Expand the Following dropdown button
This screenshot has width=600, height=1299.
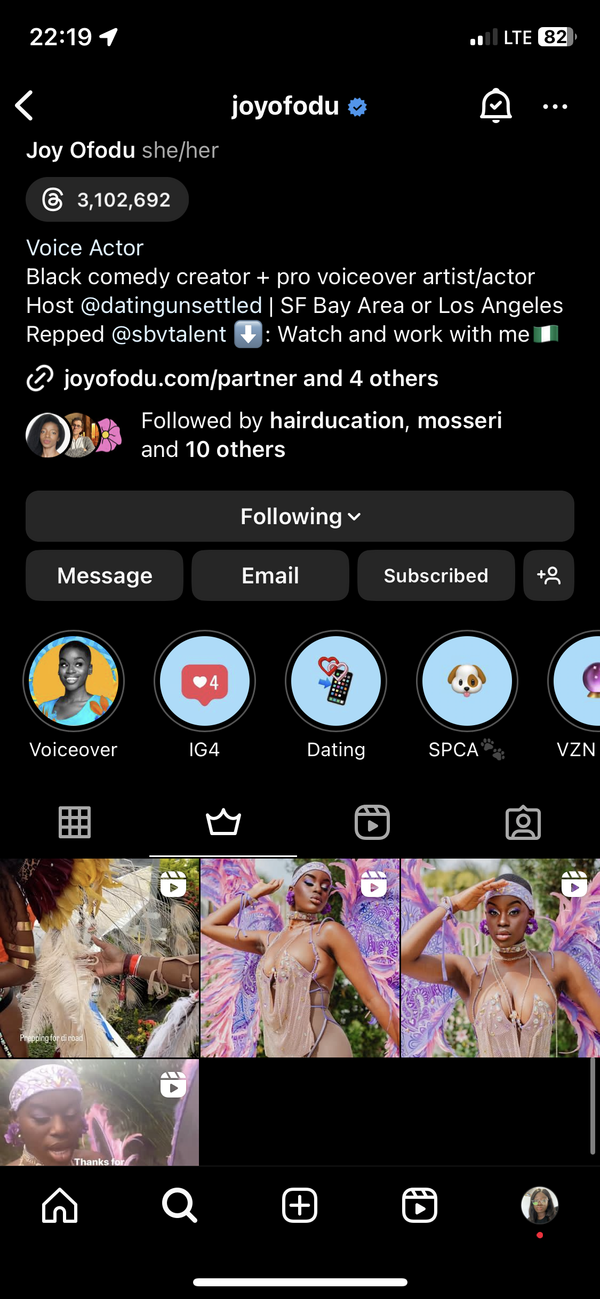click(x=300, y=517)
